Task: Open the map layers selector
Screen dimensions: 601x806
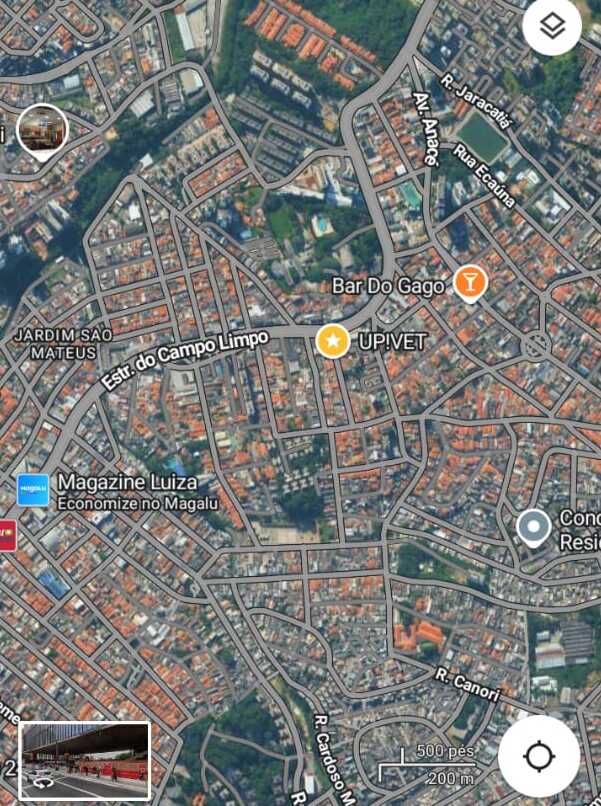Action: click(552, 27)
